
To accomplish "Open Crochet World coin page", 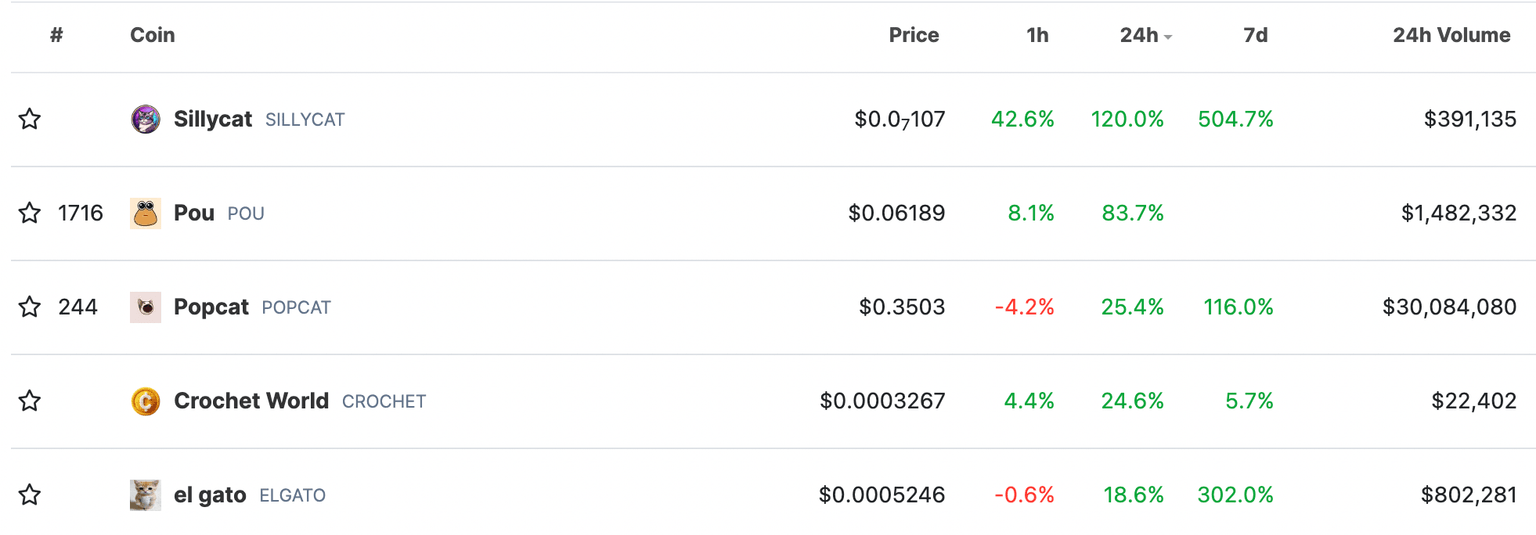I will coord(250,401).
